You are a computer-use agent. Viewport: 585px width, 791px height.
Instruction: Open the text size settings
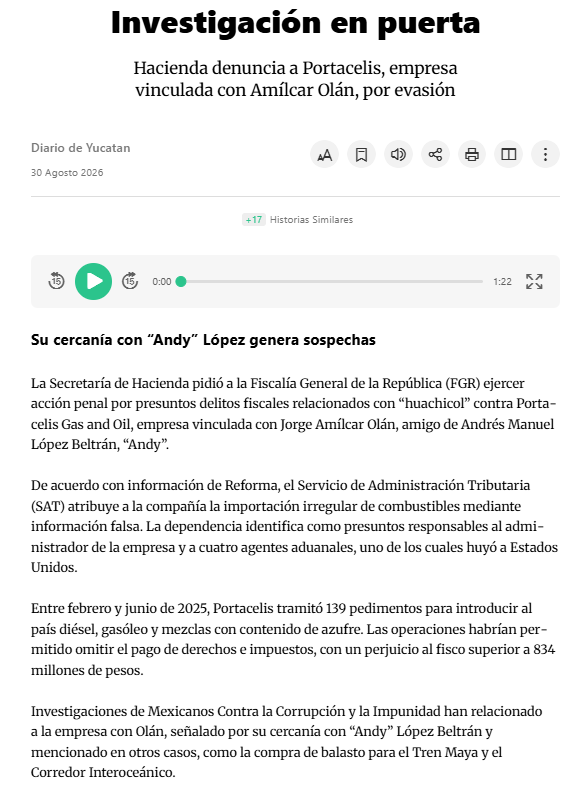pos(324,154)
